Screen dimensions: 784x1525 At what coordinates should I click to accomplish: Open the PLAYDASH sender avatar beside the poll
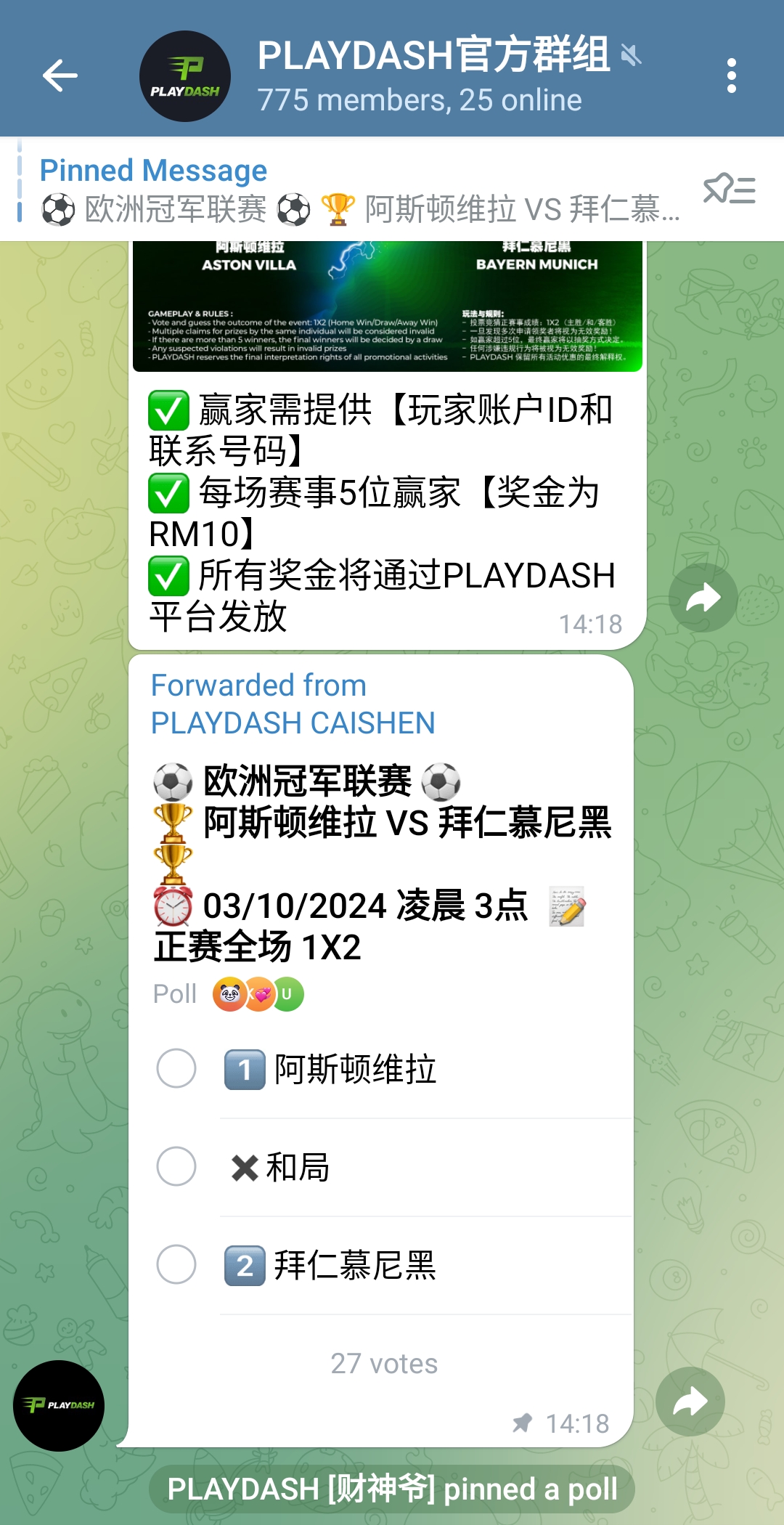click(59, 1405)
